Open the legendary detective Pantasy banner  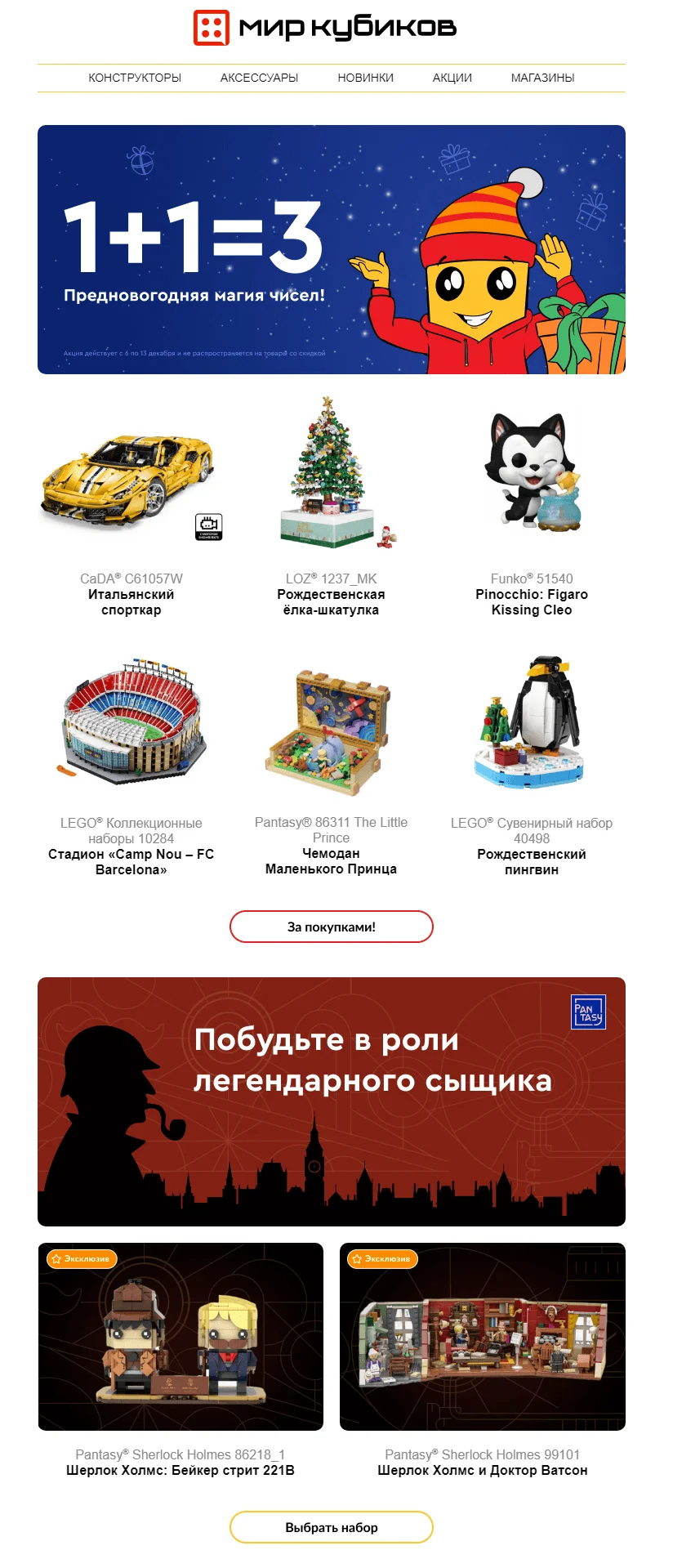click(x=331, y=1101)
